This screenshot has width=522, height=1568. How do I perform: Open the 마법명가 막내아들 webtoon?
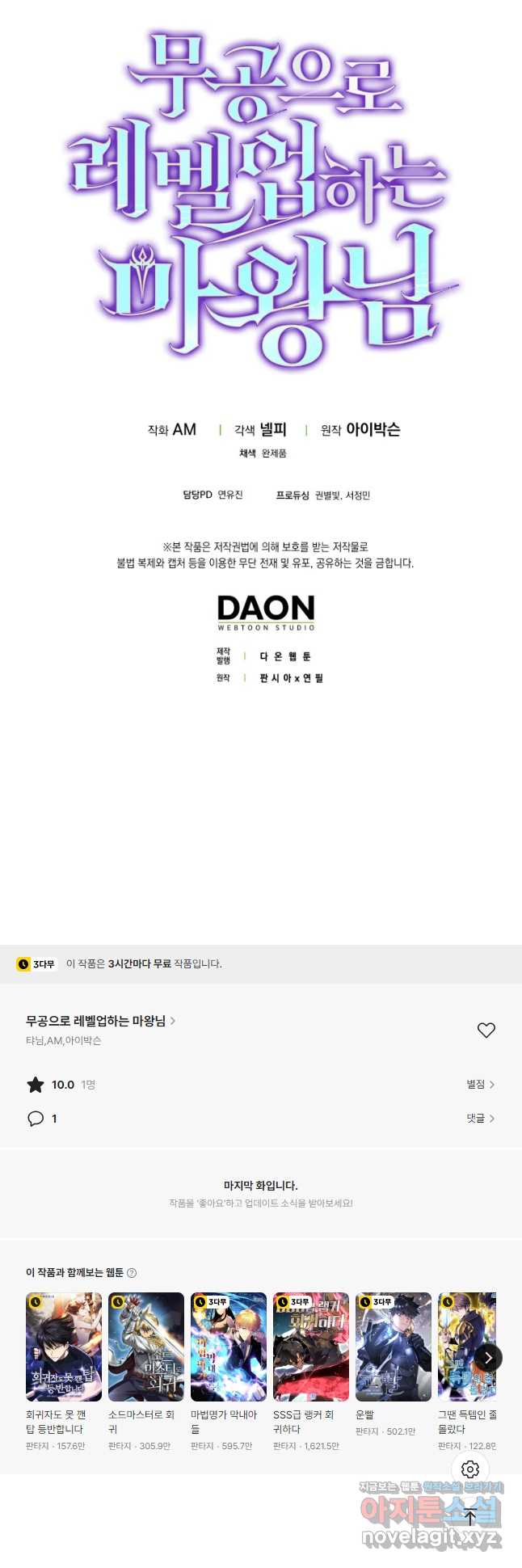229,1347
